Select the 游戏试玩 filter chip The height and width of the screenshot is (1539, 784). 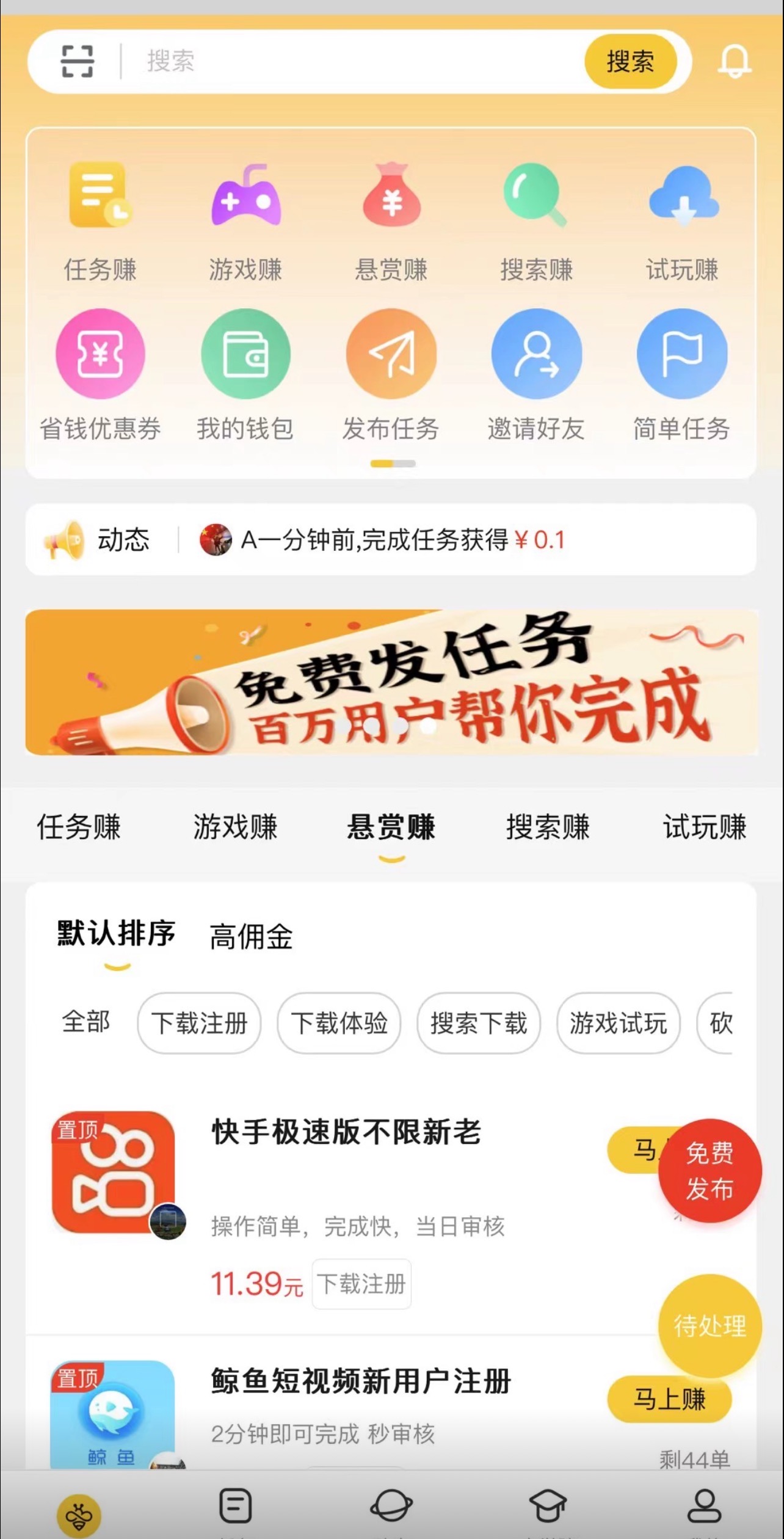click(x=618, y=1023)
